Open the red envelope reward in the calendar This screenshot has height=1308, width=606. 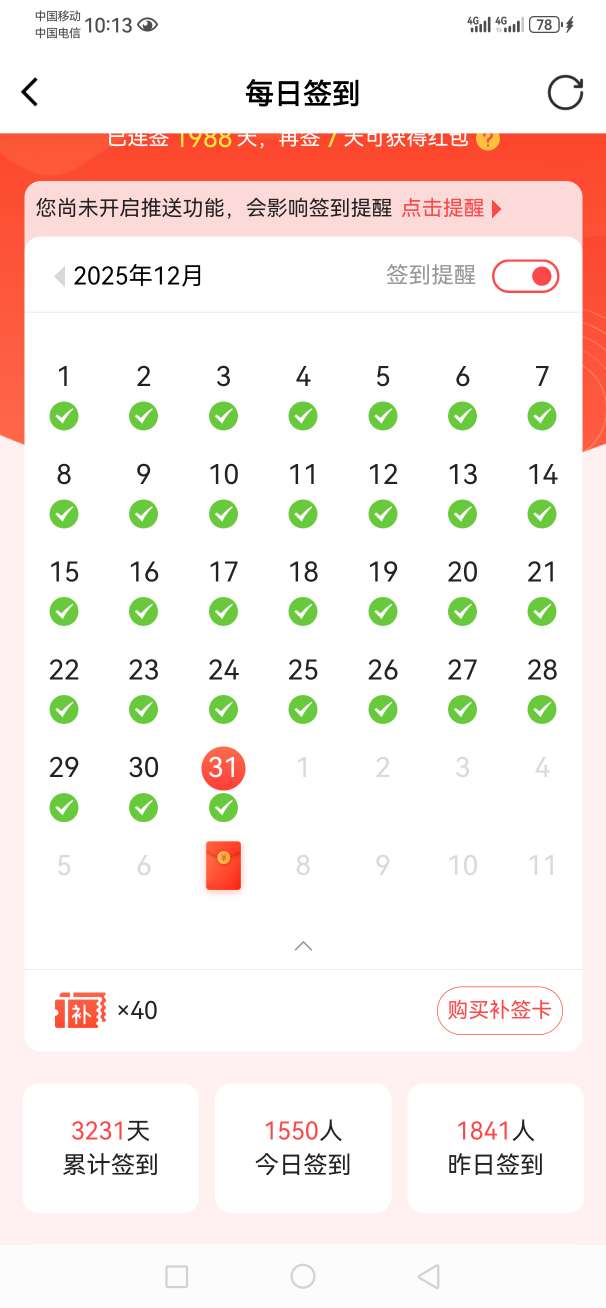[x=223, y=866]
